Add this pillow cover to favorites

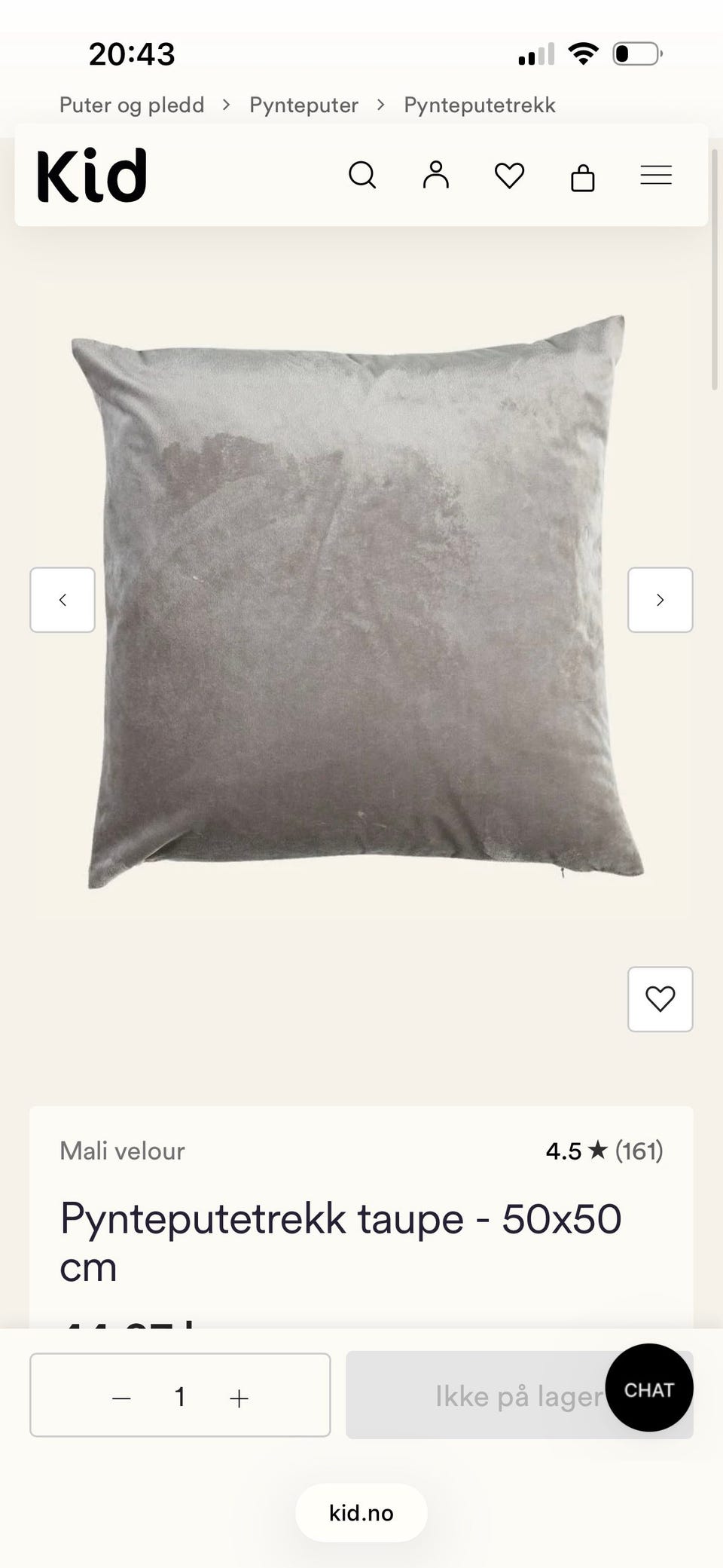(x=660, y=999)
